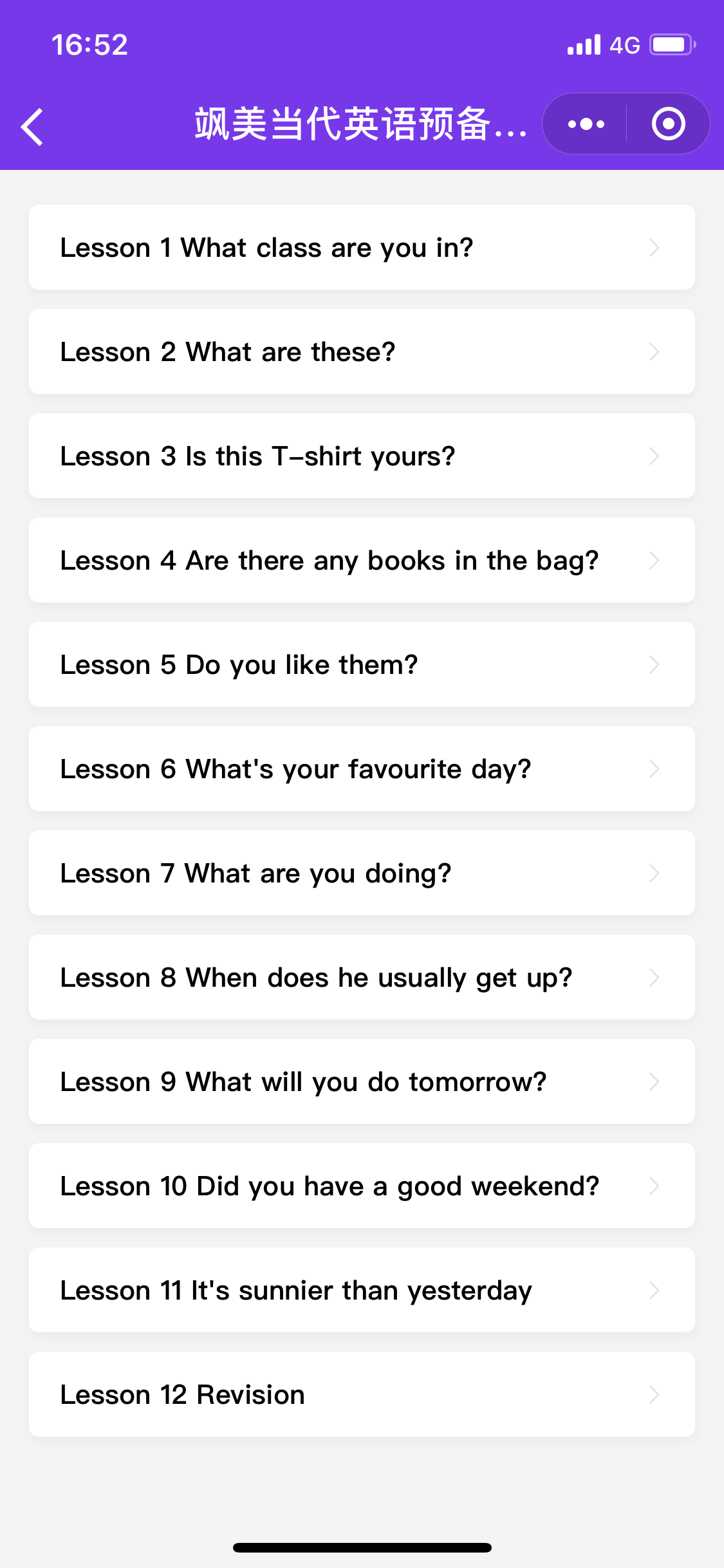Open Lesson 12 Revision

click(362, 1394)
